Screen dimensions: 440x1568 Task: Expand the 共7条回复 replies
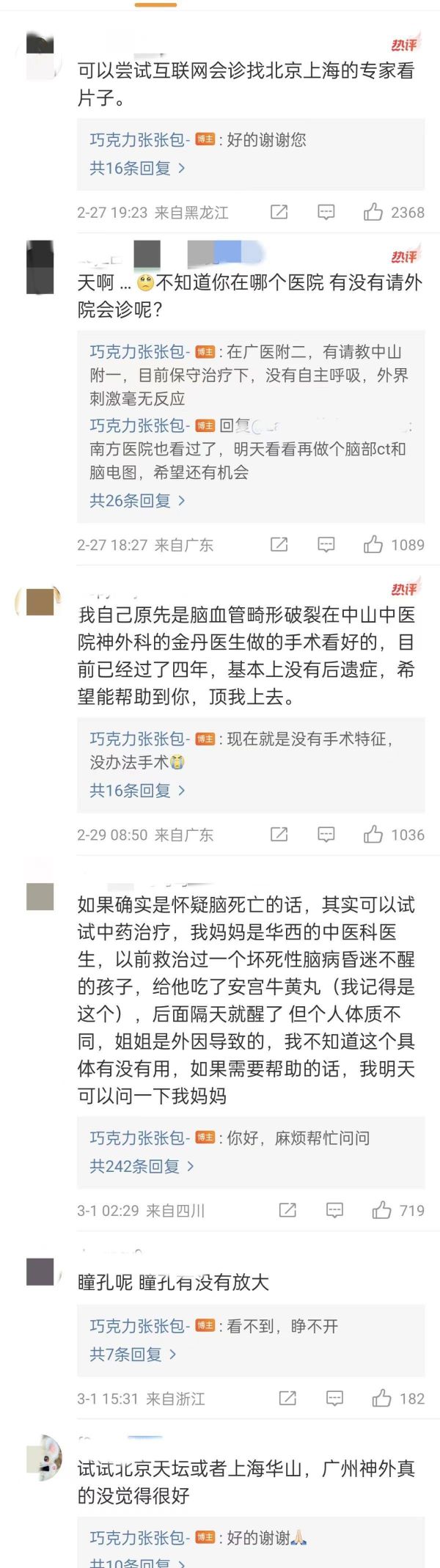(x=132, y=1354)
